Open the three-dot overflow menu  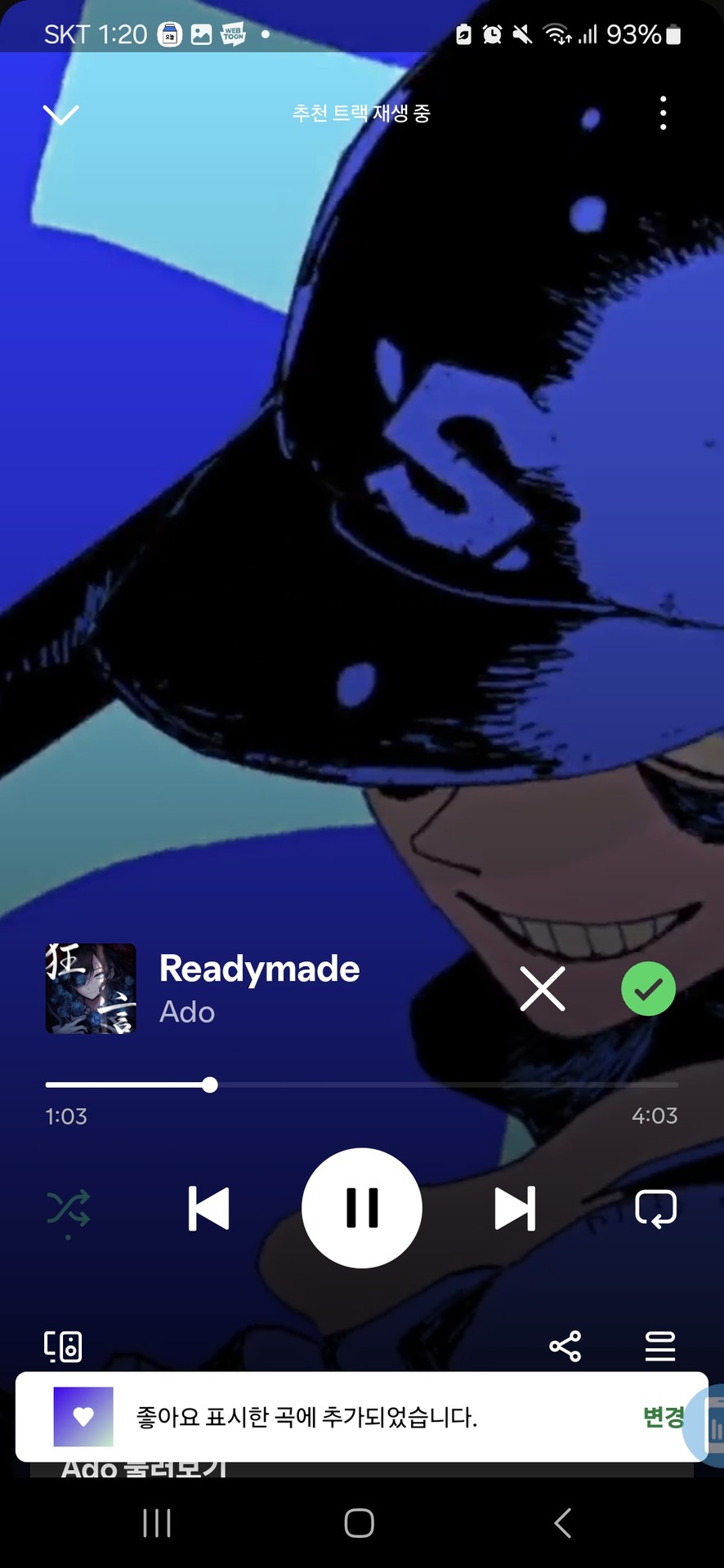(x=663, y=114)
